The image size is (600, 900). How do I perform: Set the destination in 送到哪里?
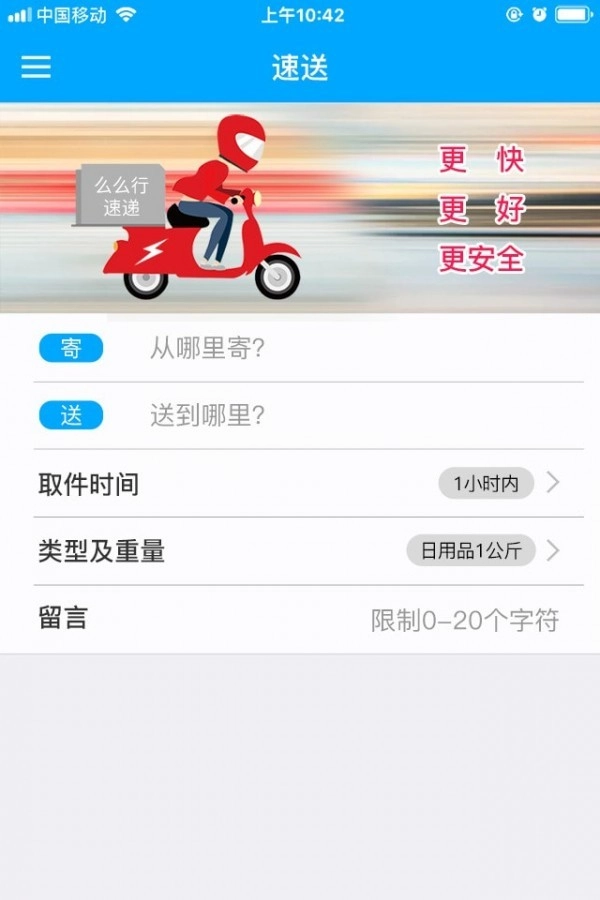coord(300,416)
